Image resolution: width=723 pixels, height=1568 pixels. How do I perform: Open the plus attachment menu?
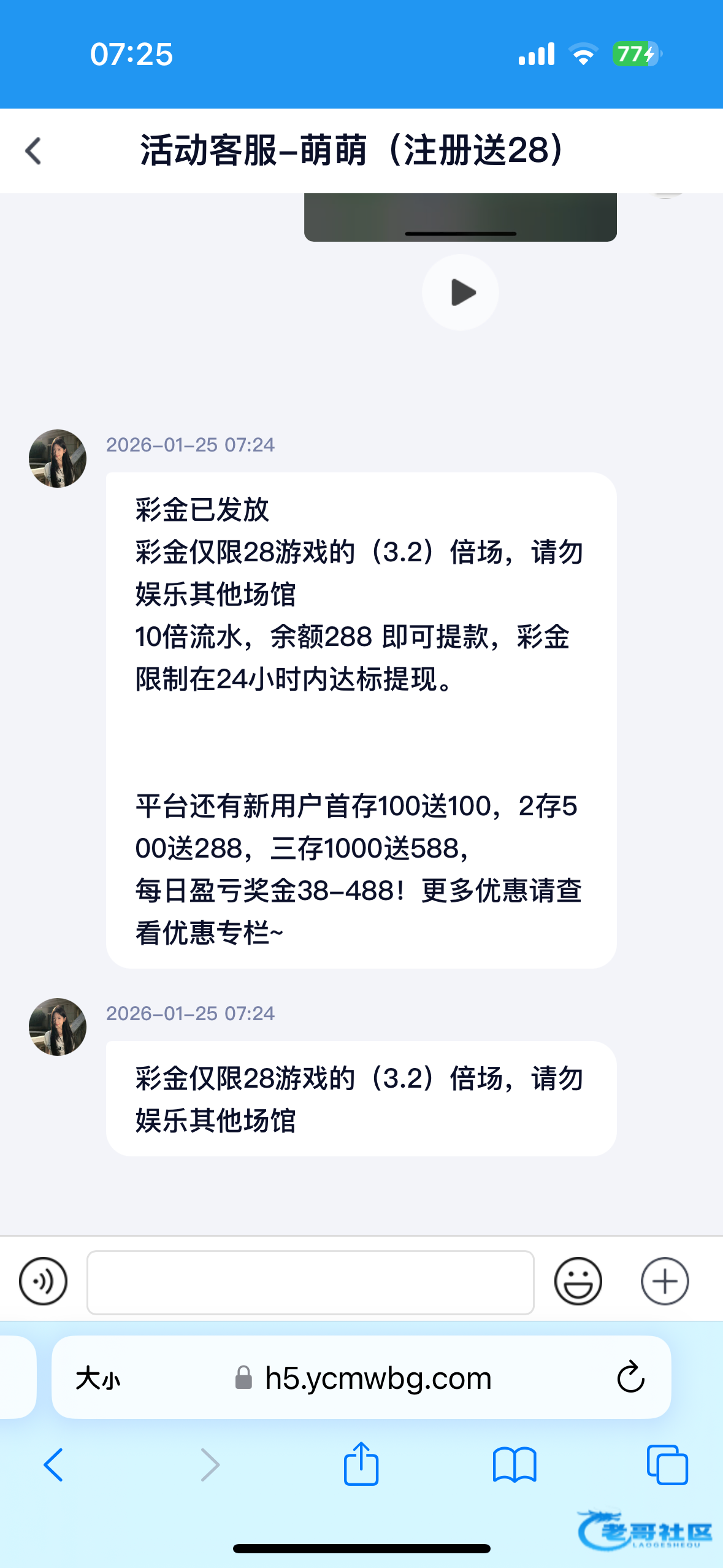665,1281
